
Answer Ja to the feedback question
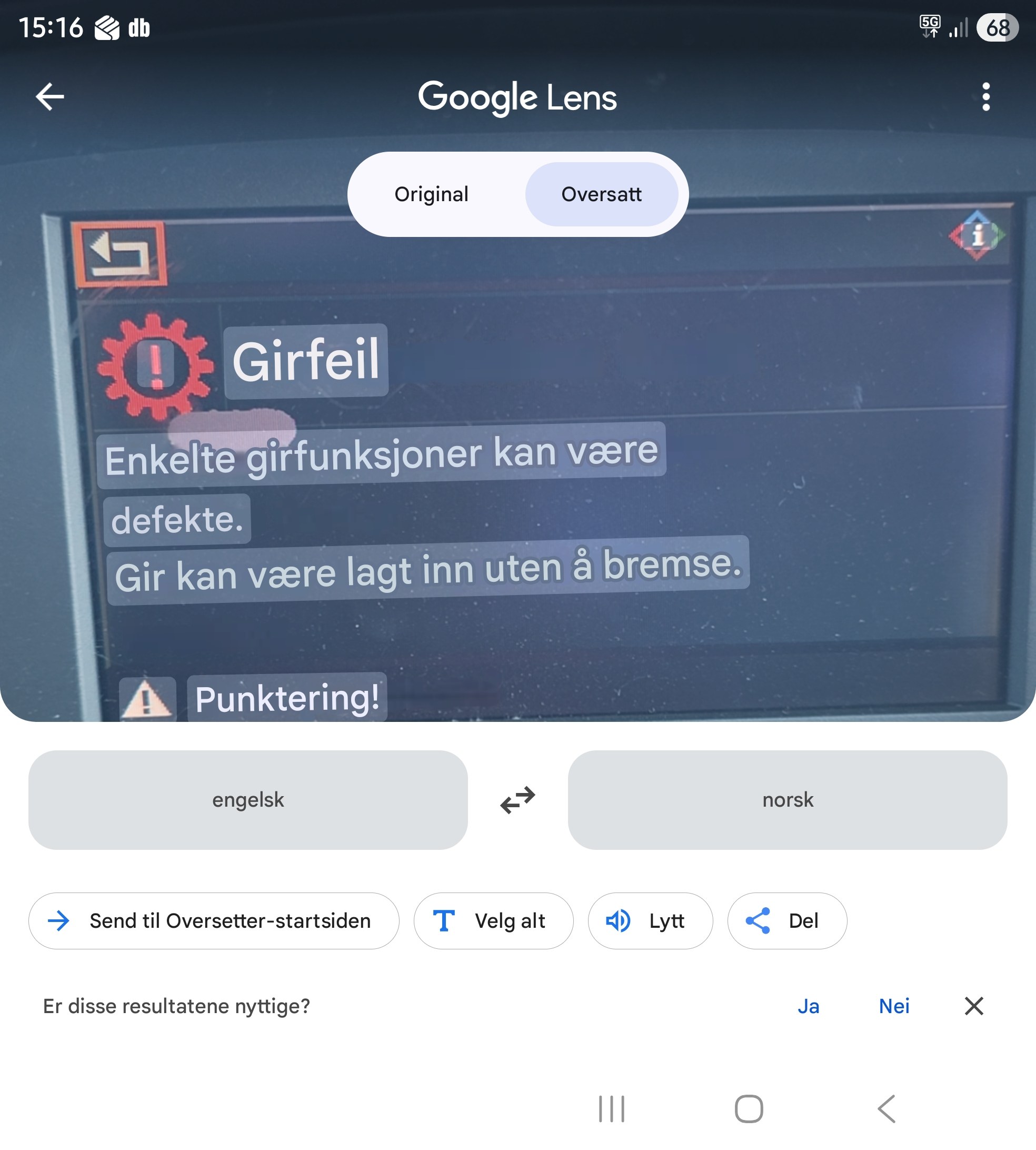click(x=808, y=1006)
